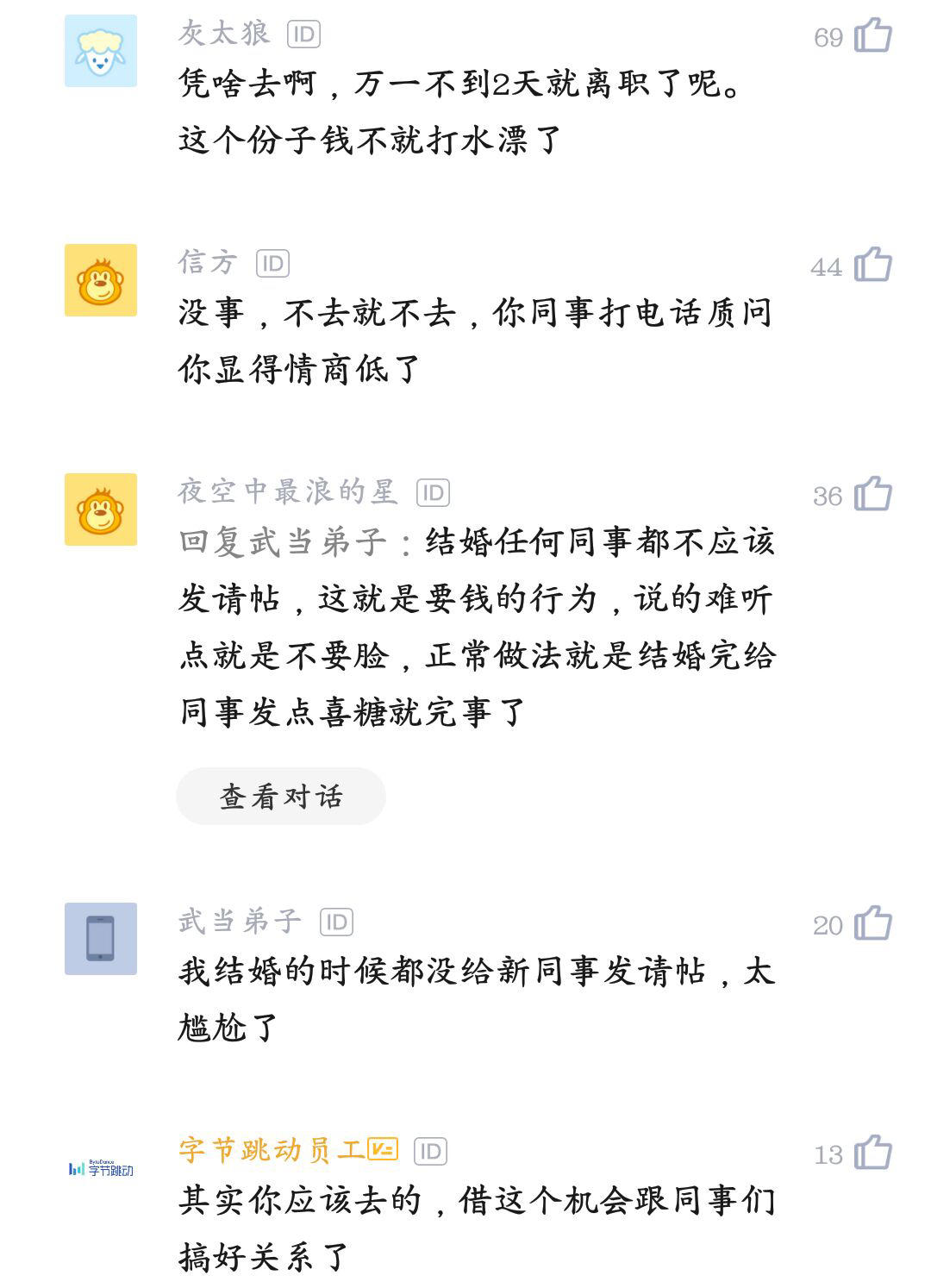Click the verification badge next to 字节跳动员工
931x1288 pixels.
[384, 1150]
